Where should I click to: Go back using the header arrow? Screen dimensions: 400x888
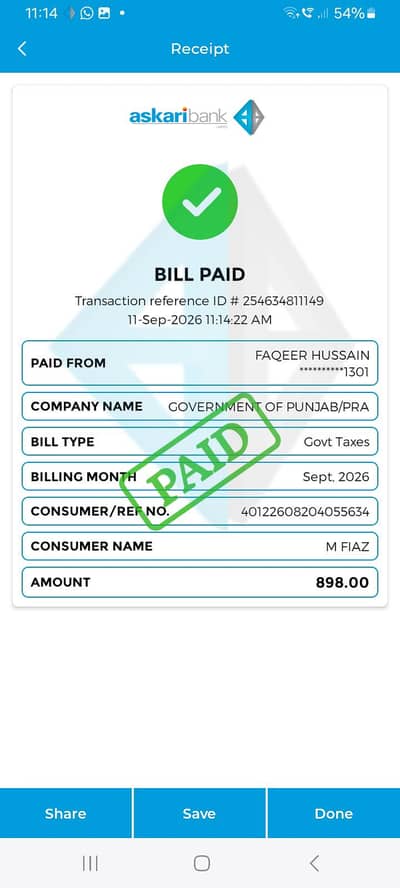point(22,49)
